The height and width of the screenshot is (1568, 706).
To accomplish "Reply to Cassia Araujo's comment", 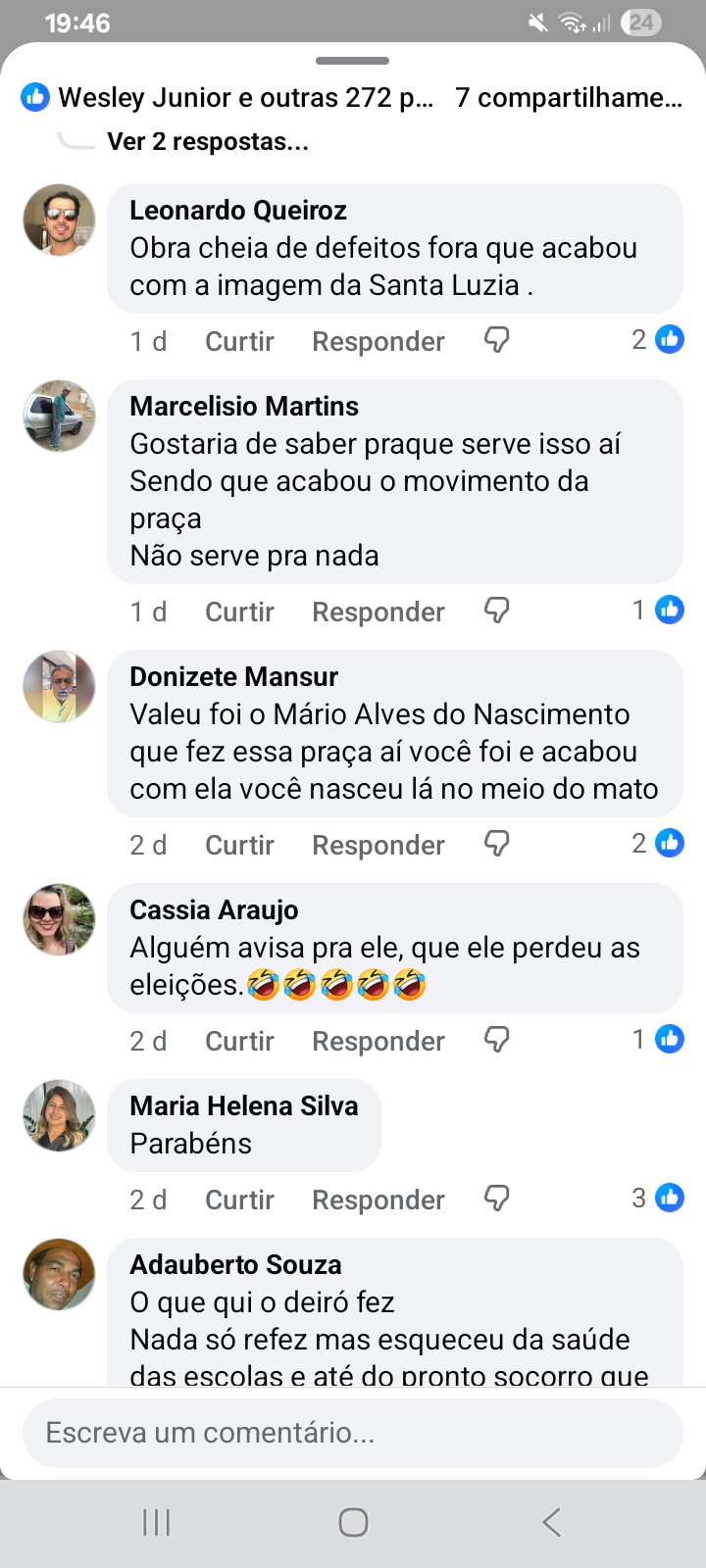I will (378, 1041).
